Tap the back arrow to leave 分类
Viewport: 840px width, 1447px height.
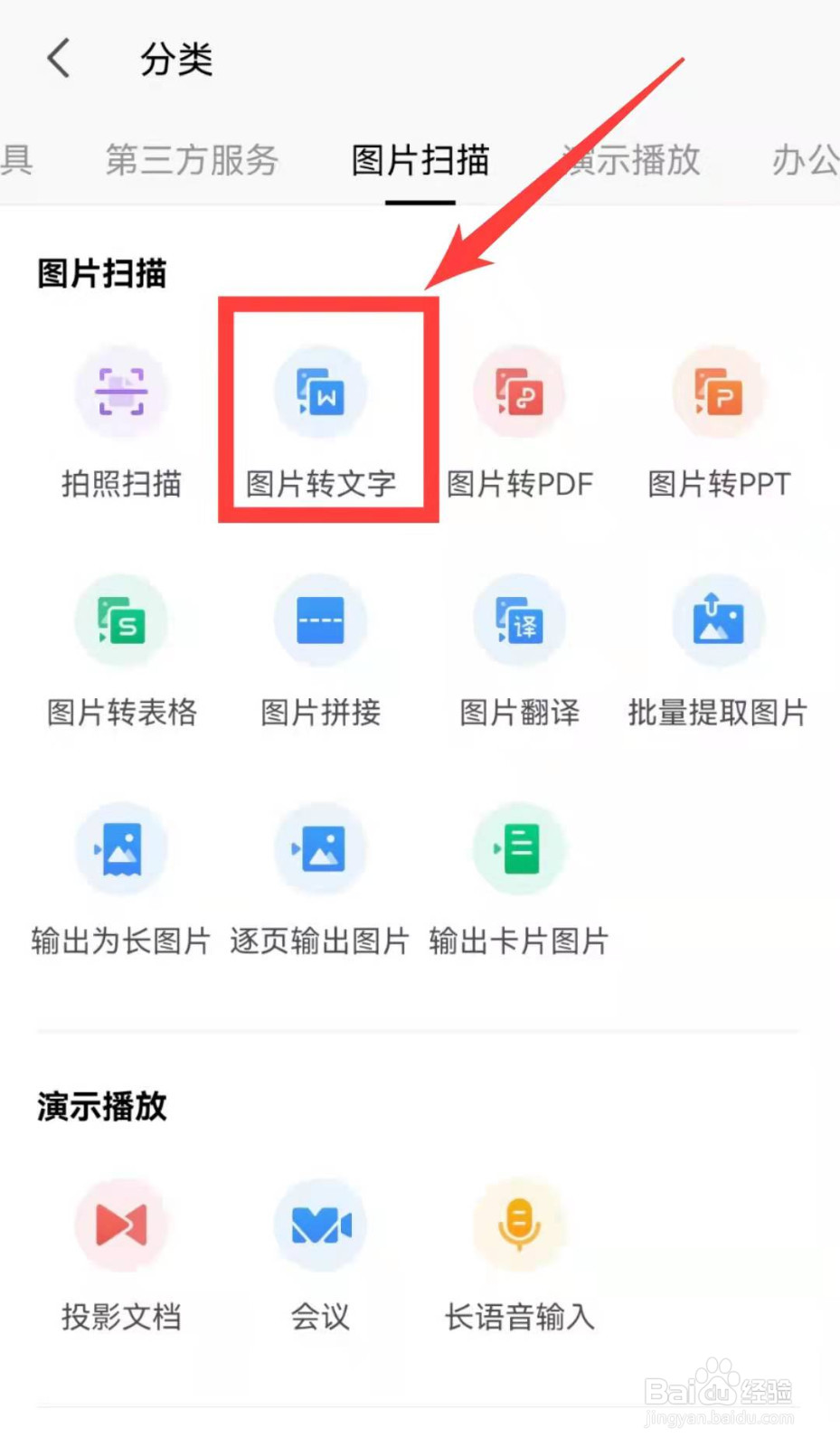58,58
